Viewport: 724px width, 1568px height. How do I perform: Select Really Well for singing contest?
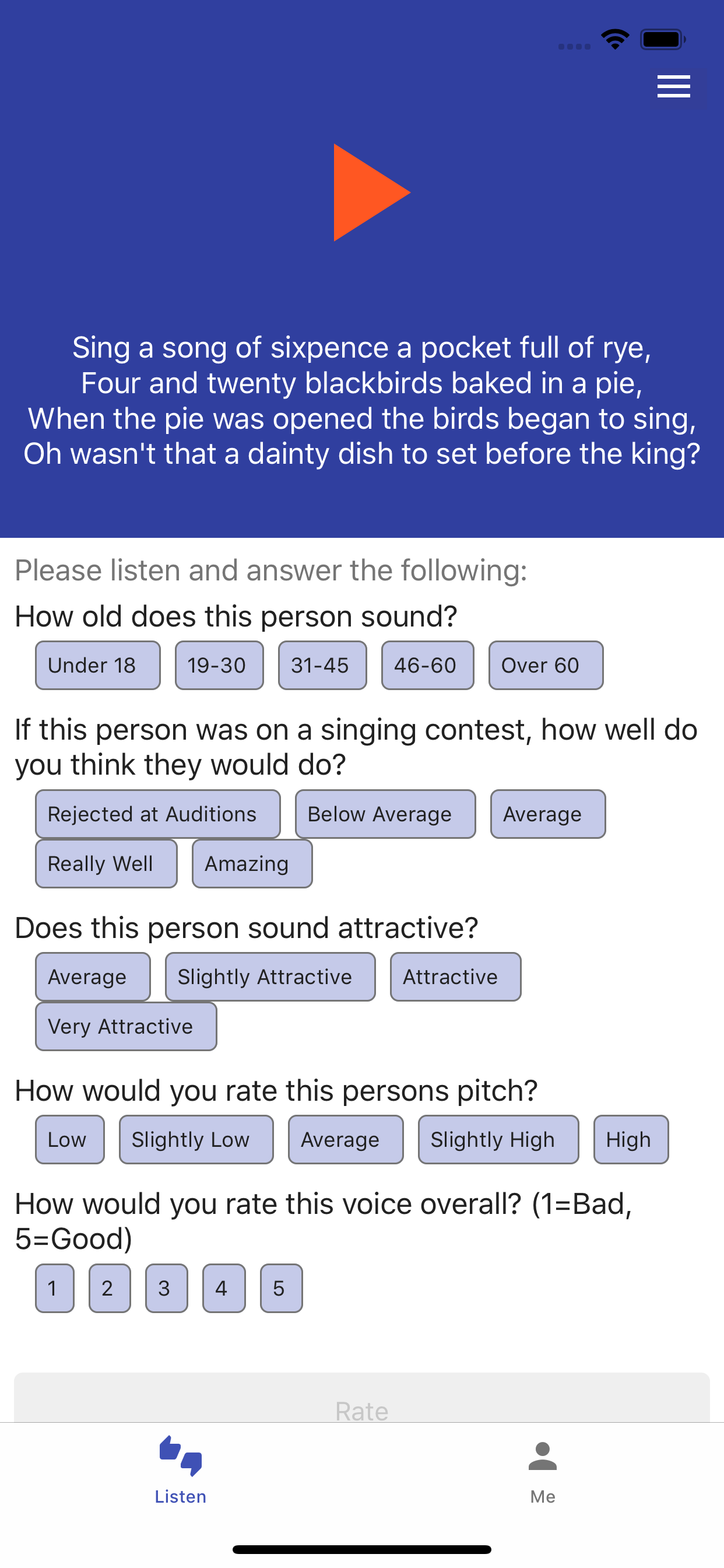(106, 864)
